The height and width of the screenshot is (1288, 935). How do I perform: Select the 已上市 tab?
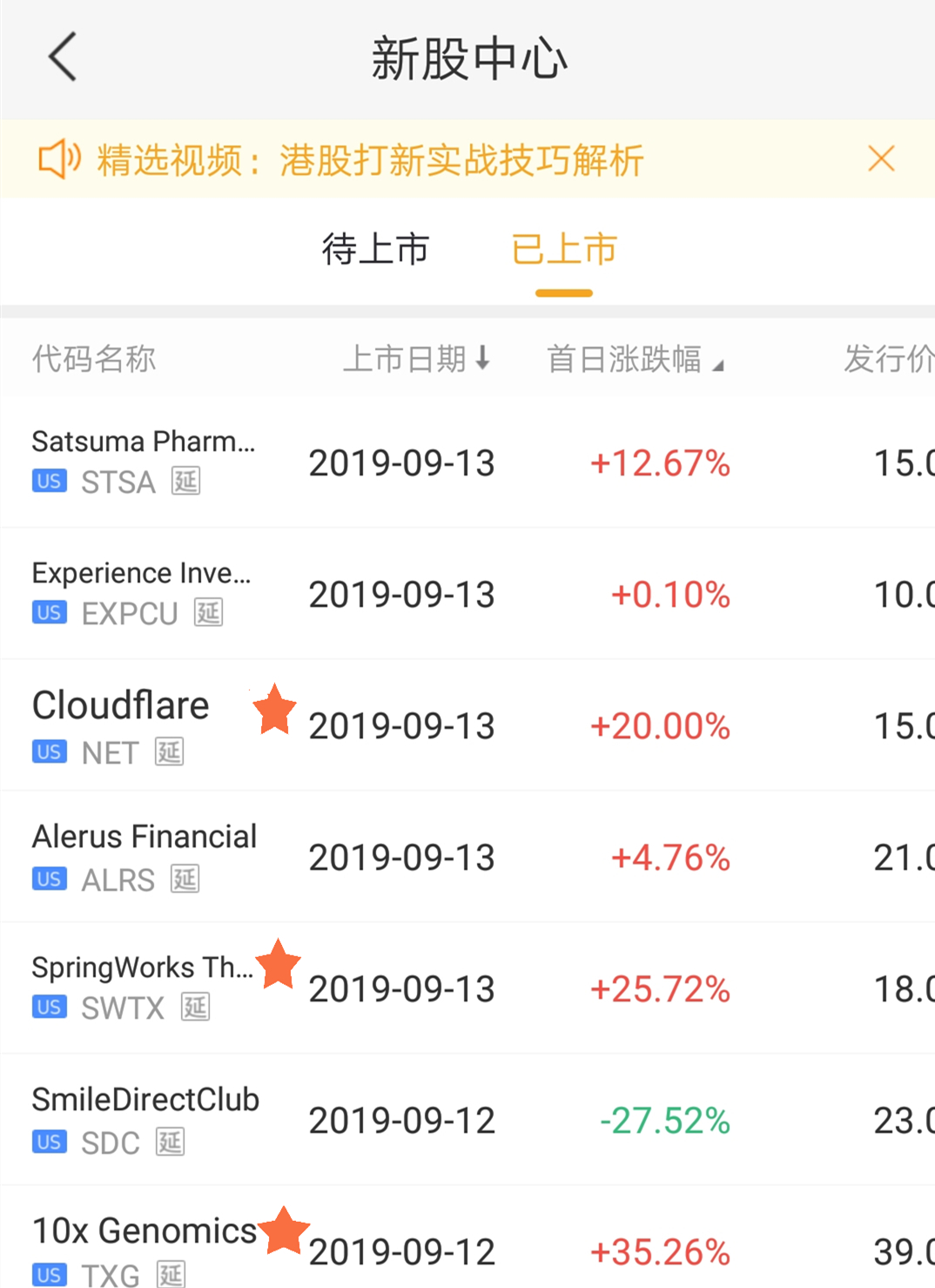tap(564, 250)
